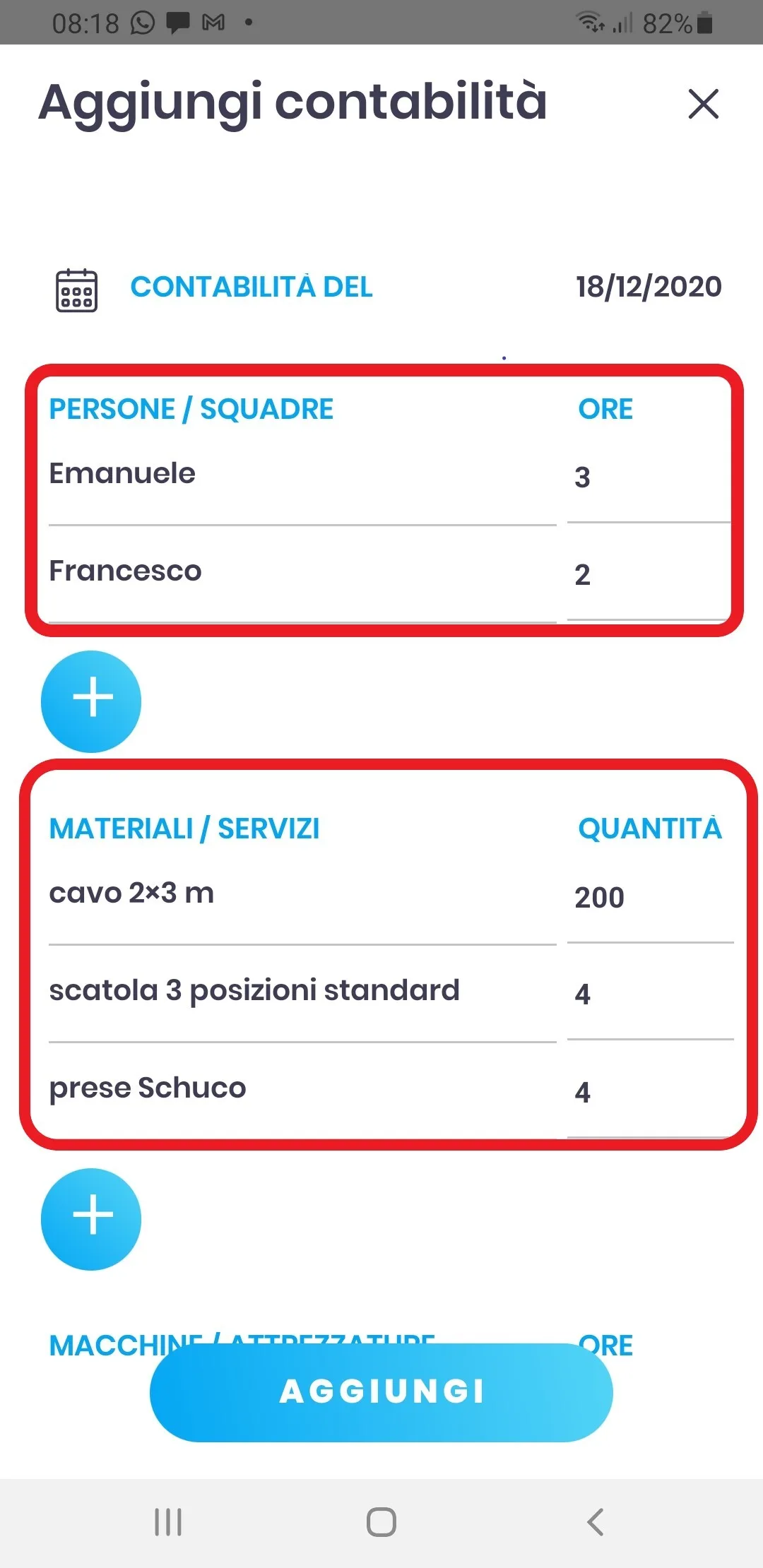Edit the Francesco person field
The image size is (763, 1568).
coord(302,571)
